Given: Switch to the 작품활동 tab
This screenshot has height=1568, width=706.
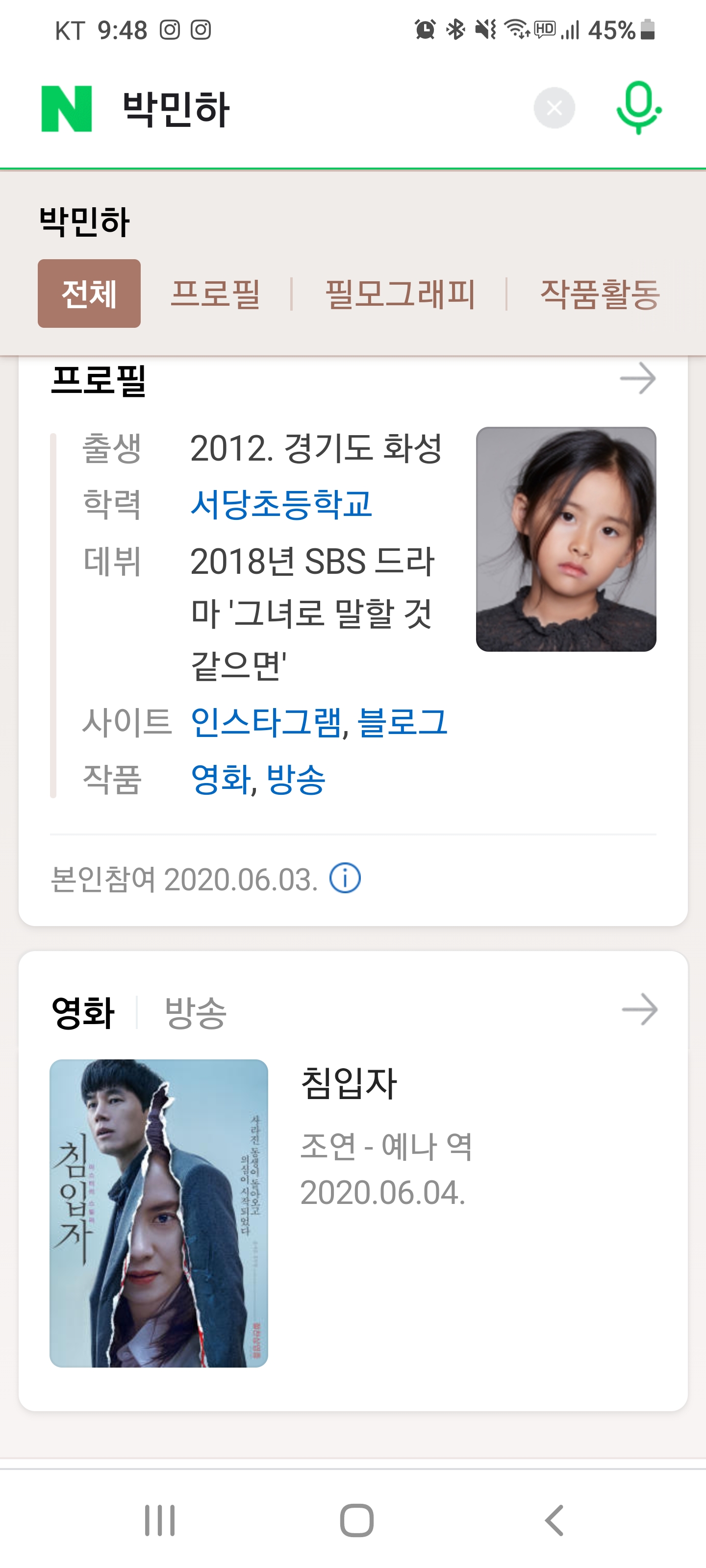Looking at the screenshot, I should (600, 294).
